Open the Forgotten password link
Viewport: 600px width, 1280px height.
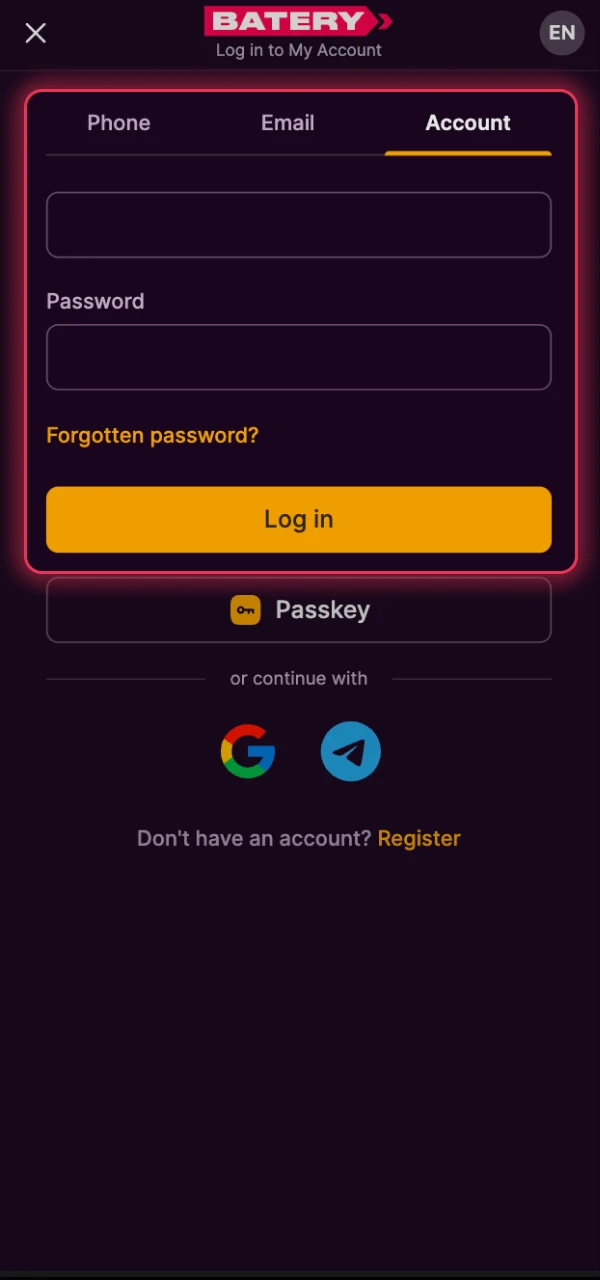pos(152,436)
